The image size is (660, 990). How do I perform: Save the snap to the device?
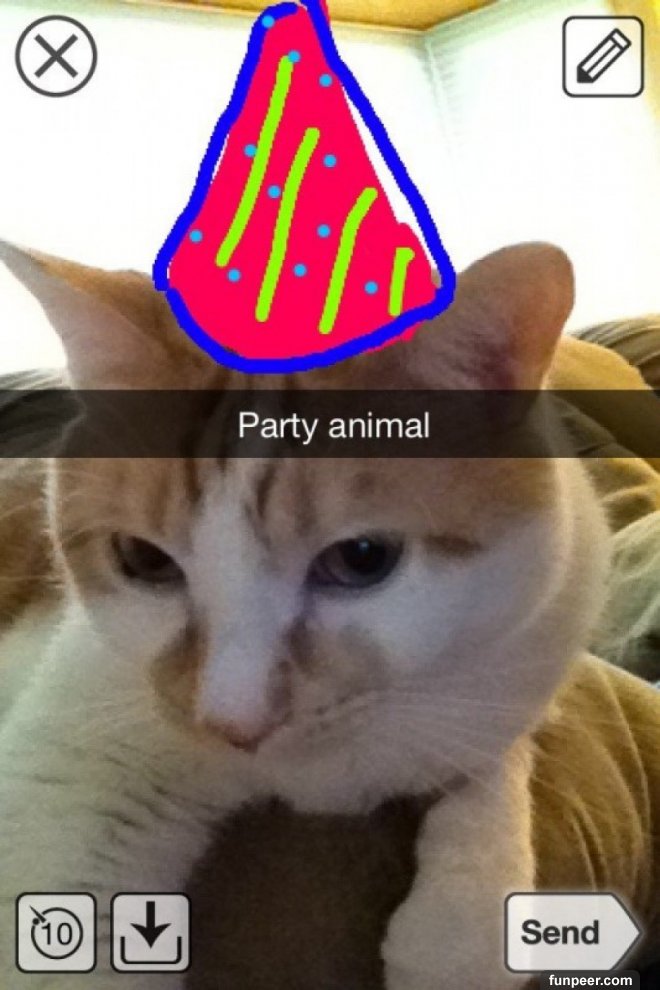pos(150,932)
